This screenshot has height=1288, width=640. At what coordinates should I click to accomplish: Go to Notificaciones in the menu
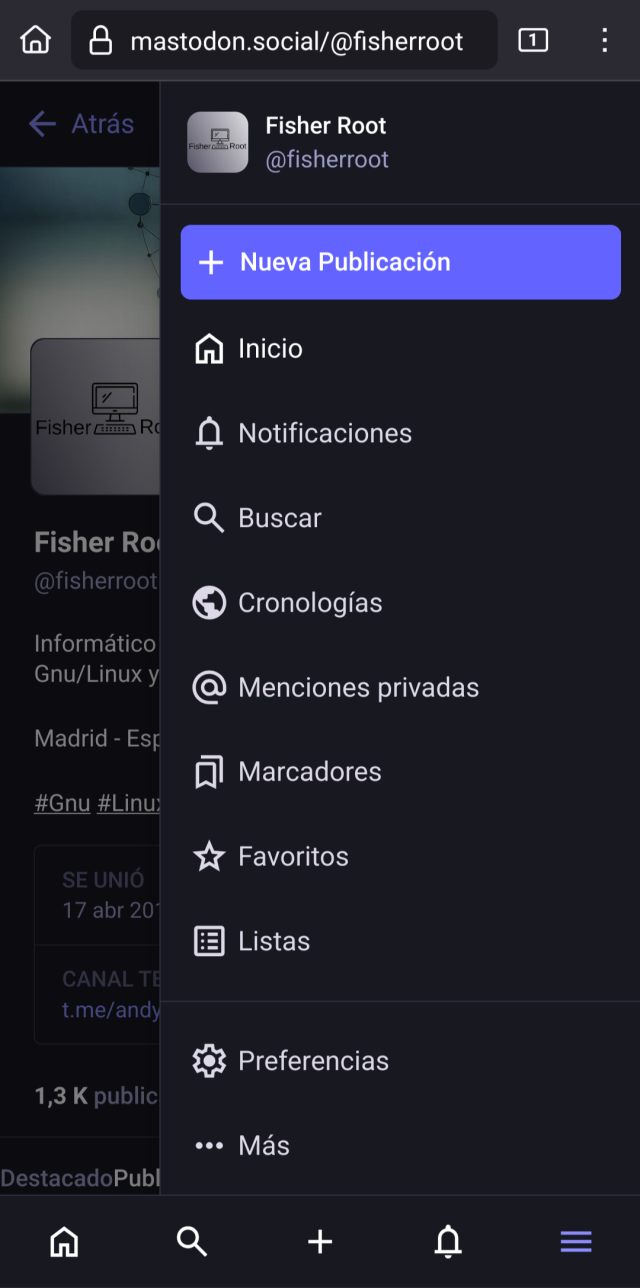point(324,433)
